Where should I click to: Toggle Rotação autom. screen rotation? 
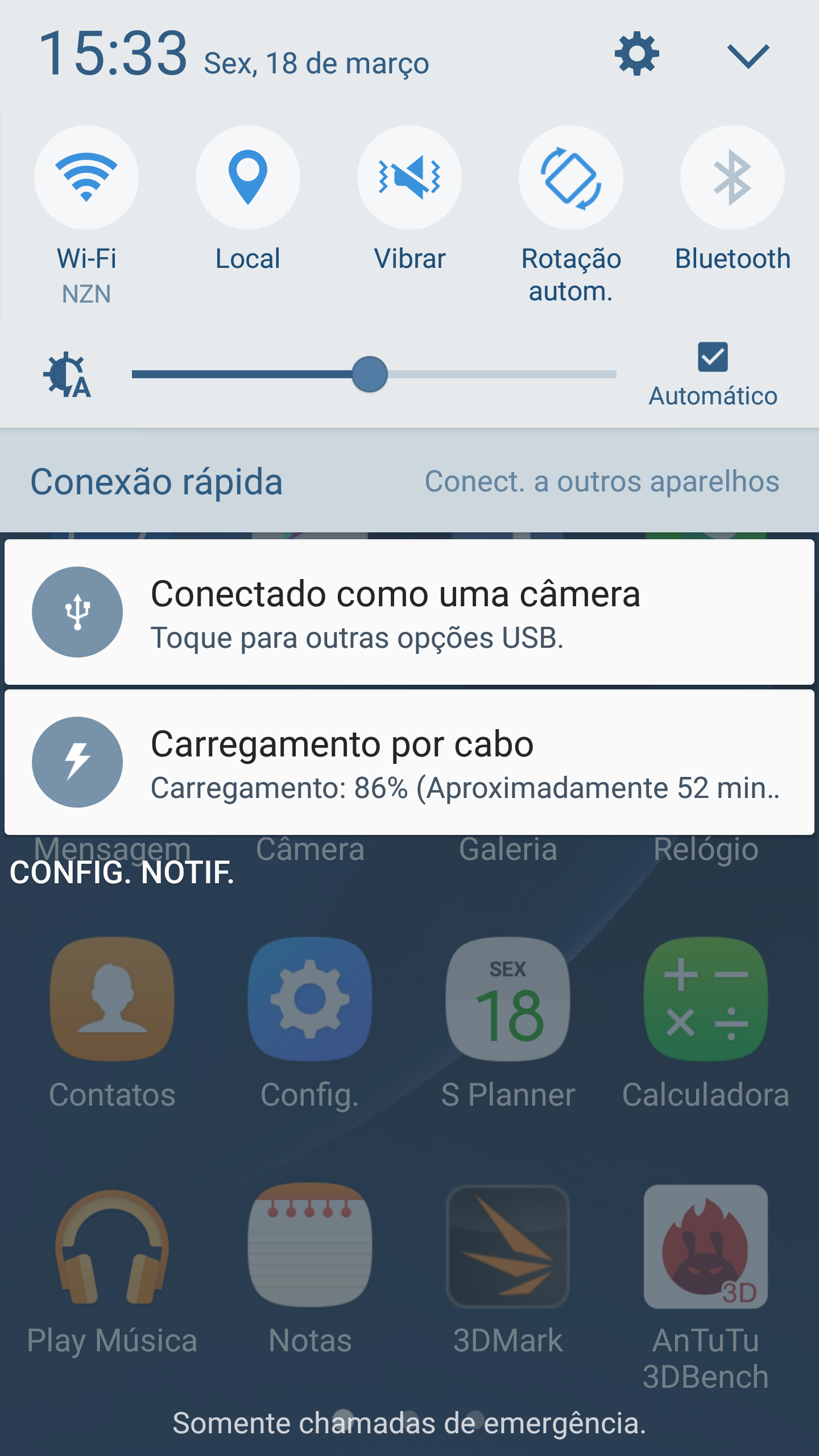tap(571, 177)
